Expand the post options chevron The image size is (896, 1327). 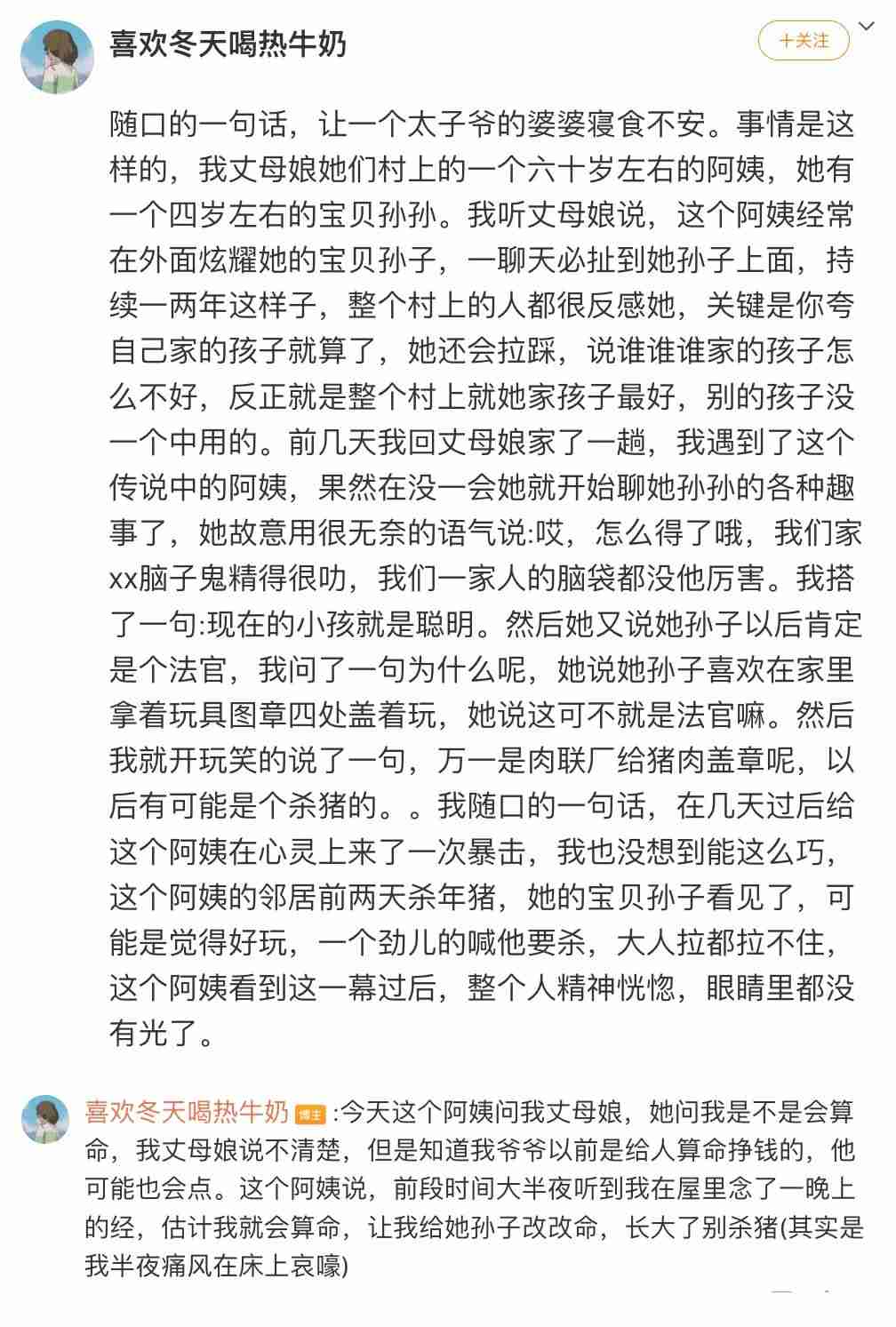click(x=868, y=27)
